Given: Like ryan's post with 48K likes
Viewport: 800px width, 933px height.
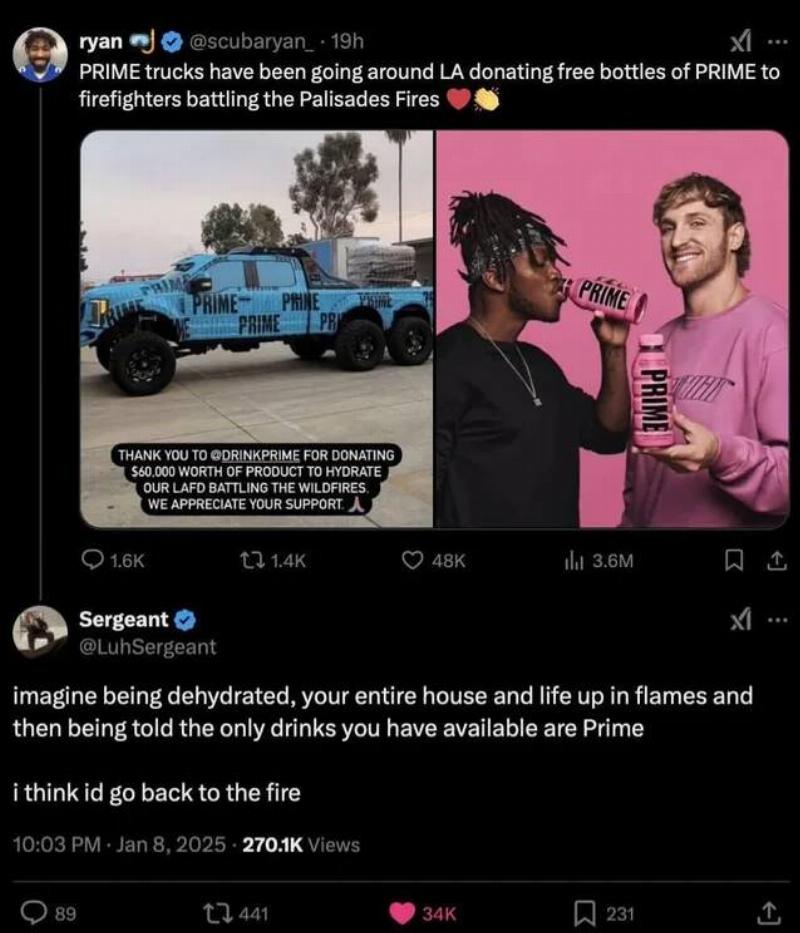Looking at the screenshot, I should tap(413, 562).
